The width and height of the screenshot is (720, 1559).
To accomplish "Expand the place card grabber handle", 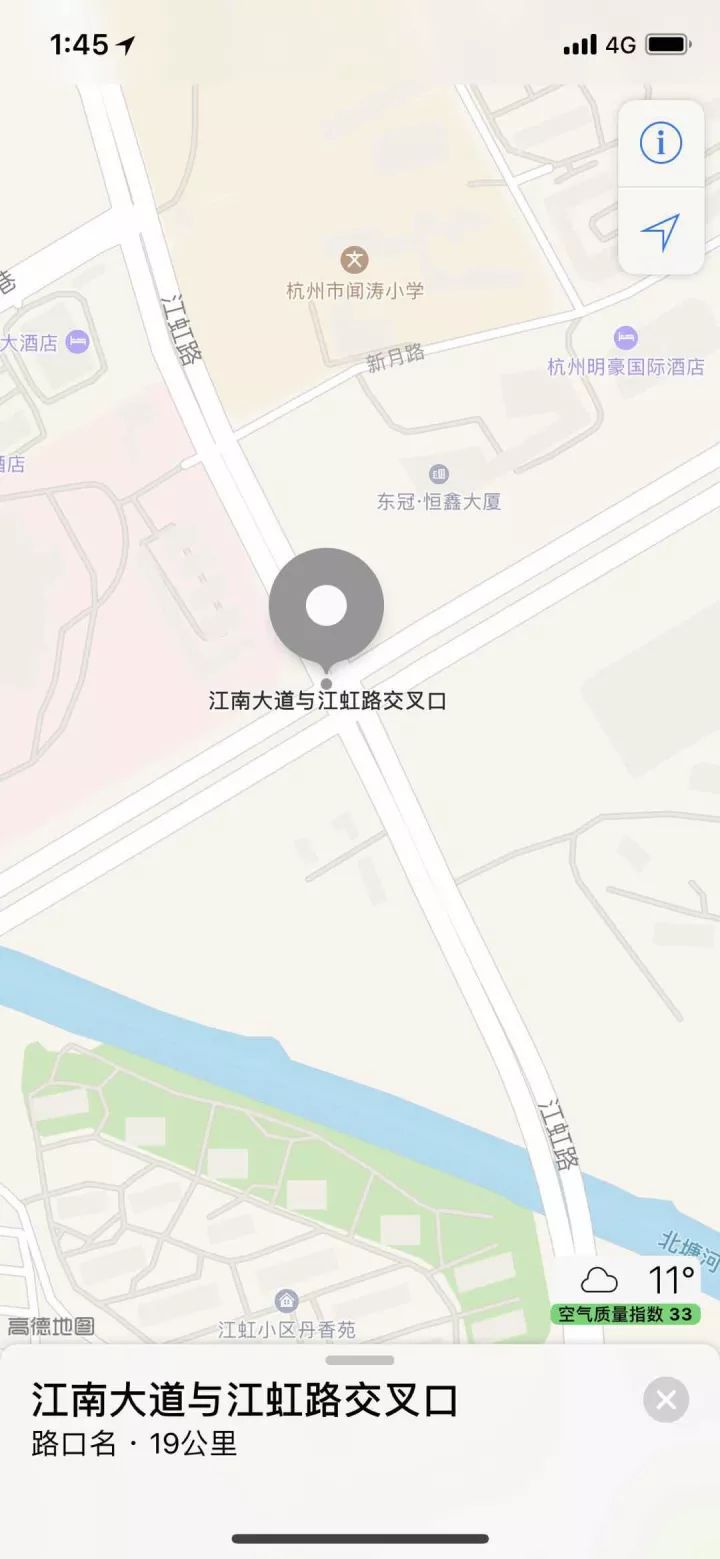I will coord(360,1360).
